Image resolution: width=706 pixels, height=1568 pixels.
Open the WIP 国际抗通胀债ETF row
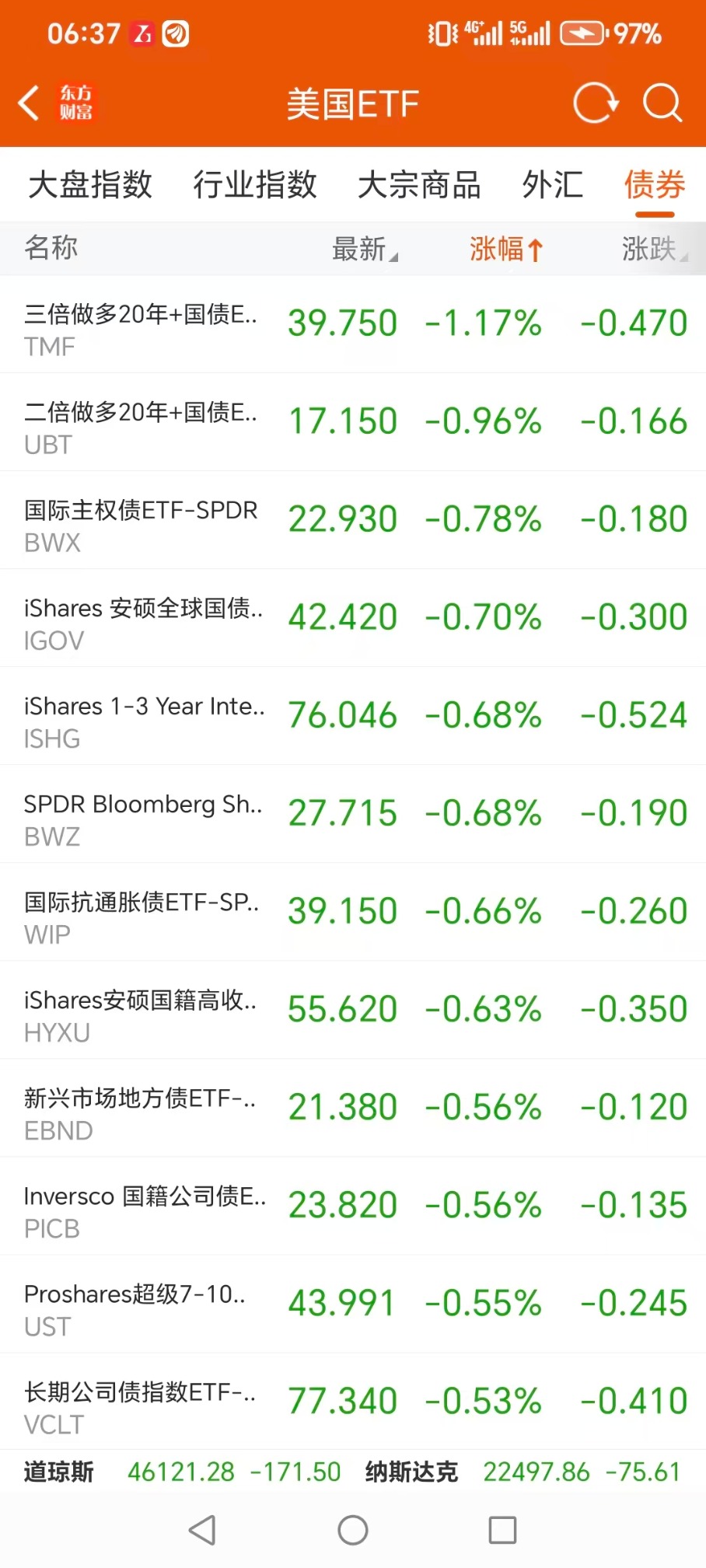click(353, 912)
